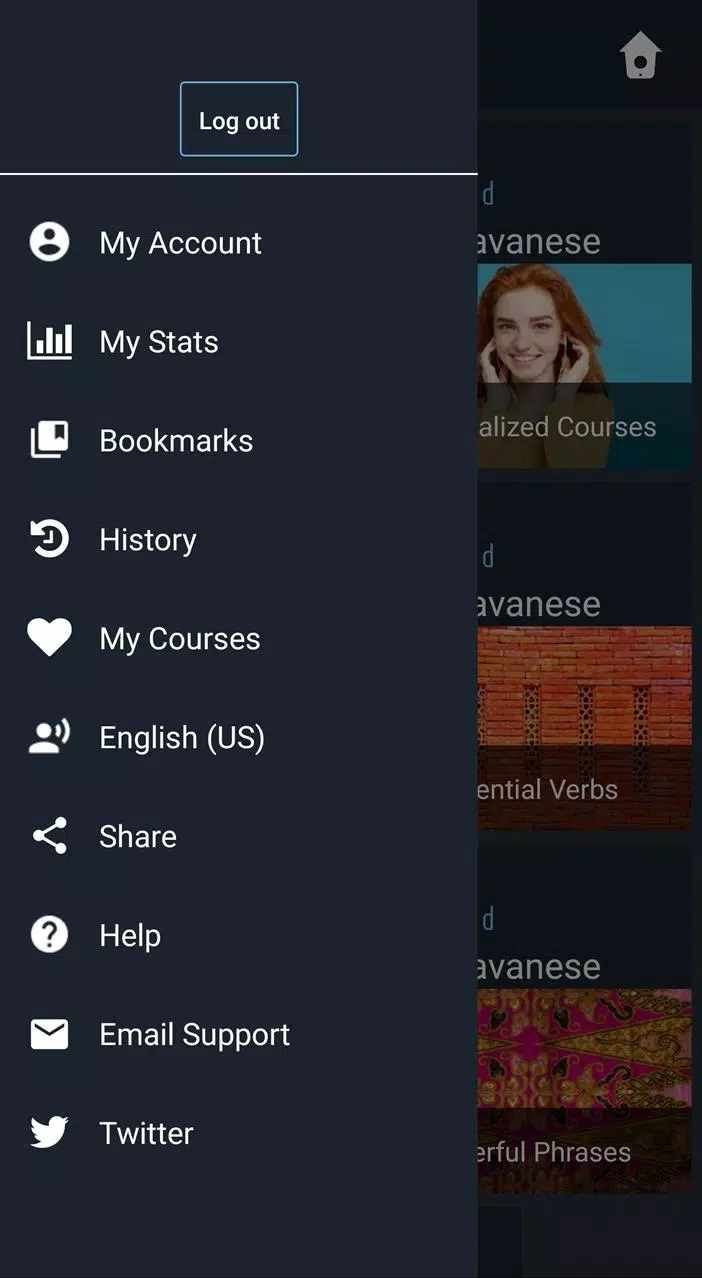Open the Help section
This screenshot has height=1278, width=702.
point(129,936)
